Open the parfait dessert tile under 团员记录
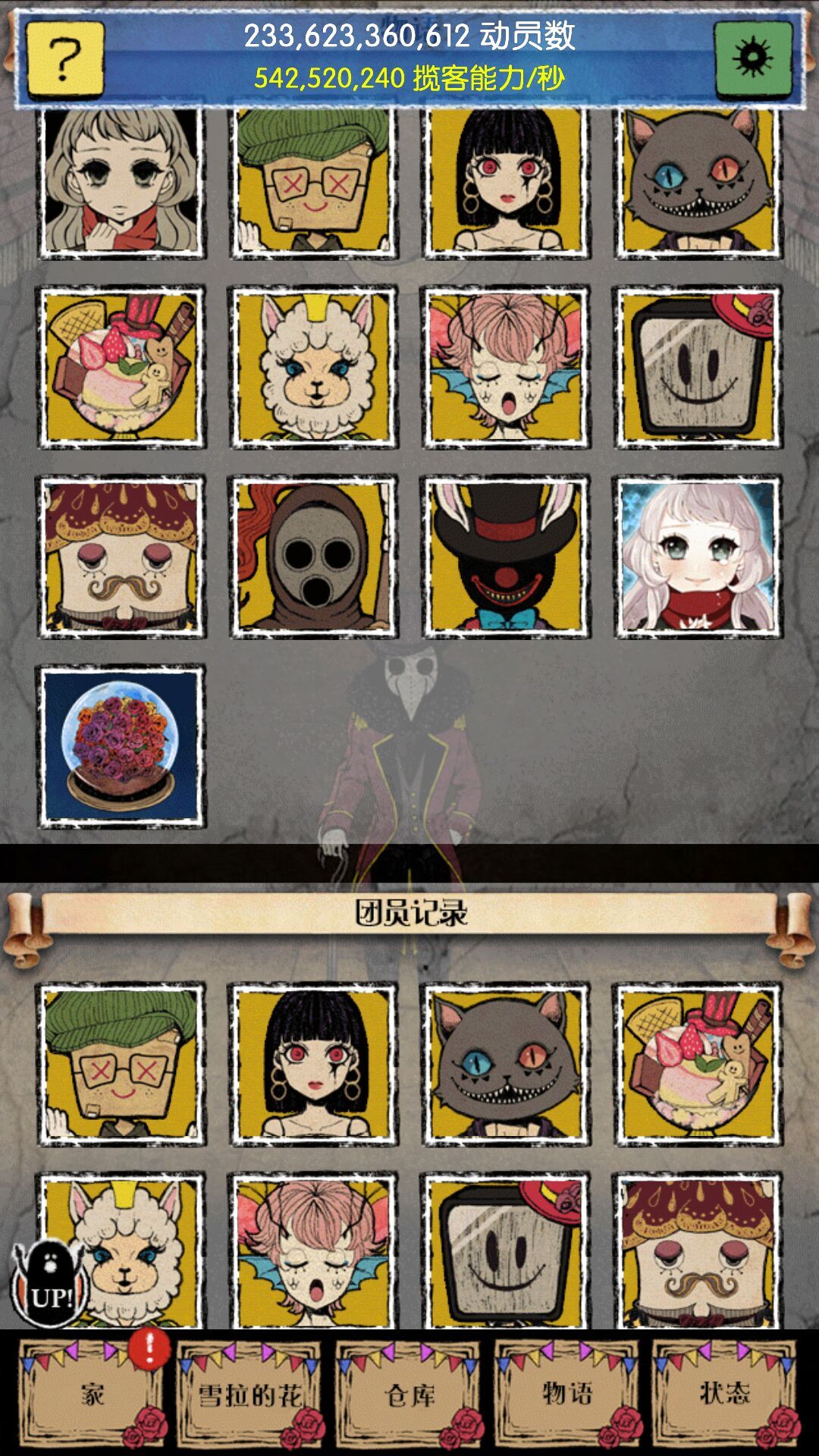 coord(698,1064)
